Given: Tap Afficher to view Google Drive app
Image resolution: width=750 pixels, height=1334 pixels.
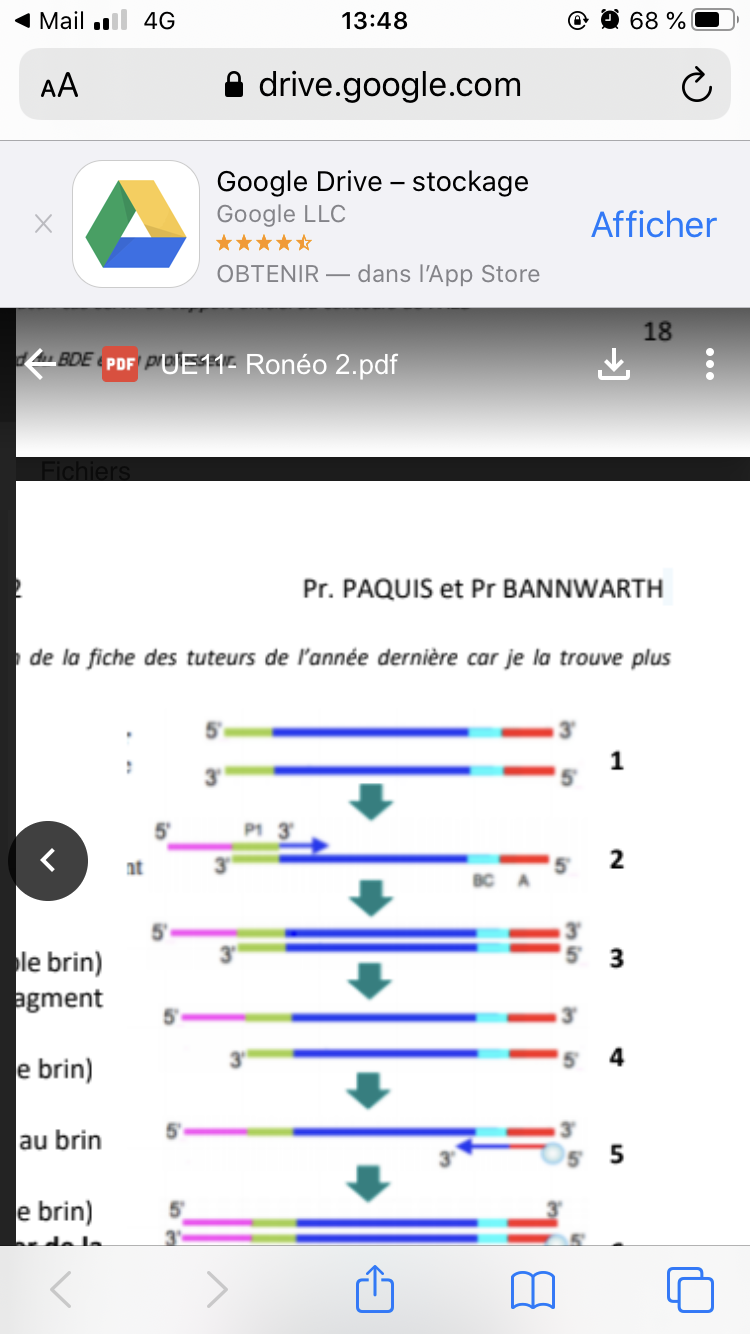Looking at the screenshot, I should coord(653,225).
